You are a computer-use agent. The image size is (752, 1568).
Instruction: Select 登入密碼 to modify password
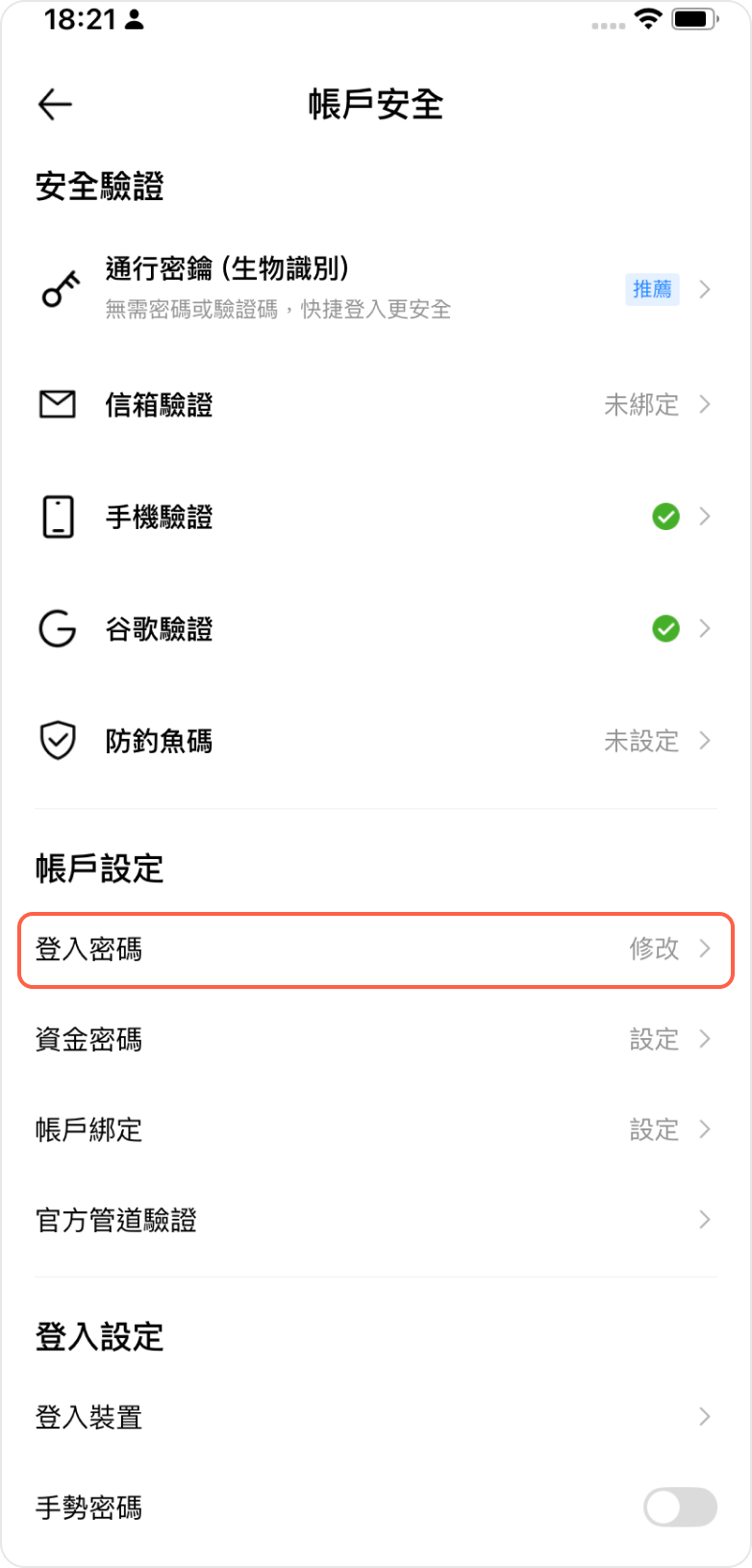(375, 949)
